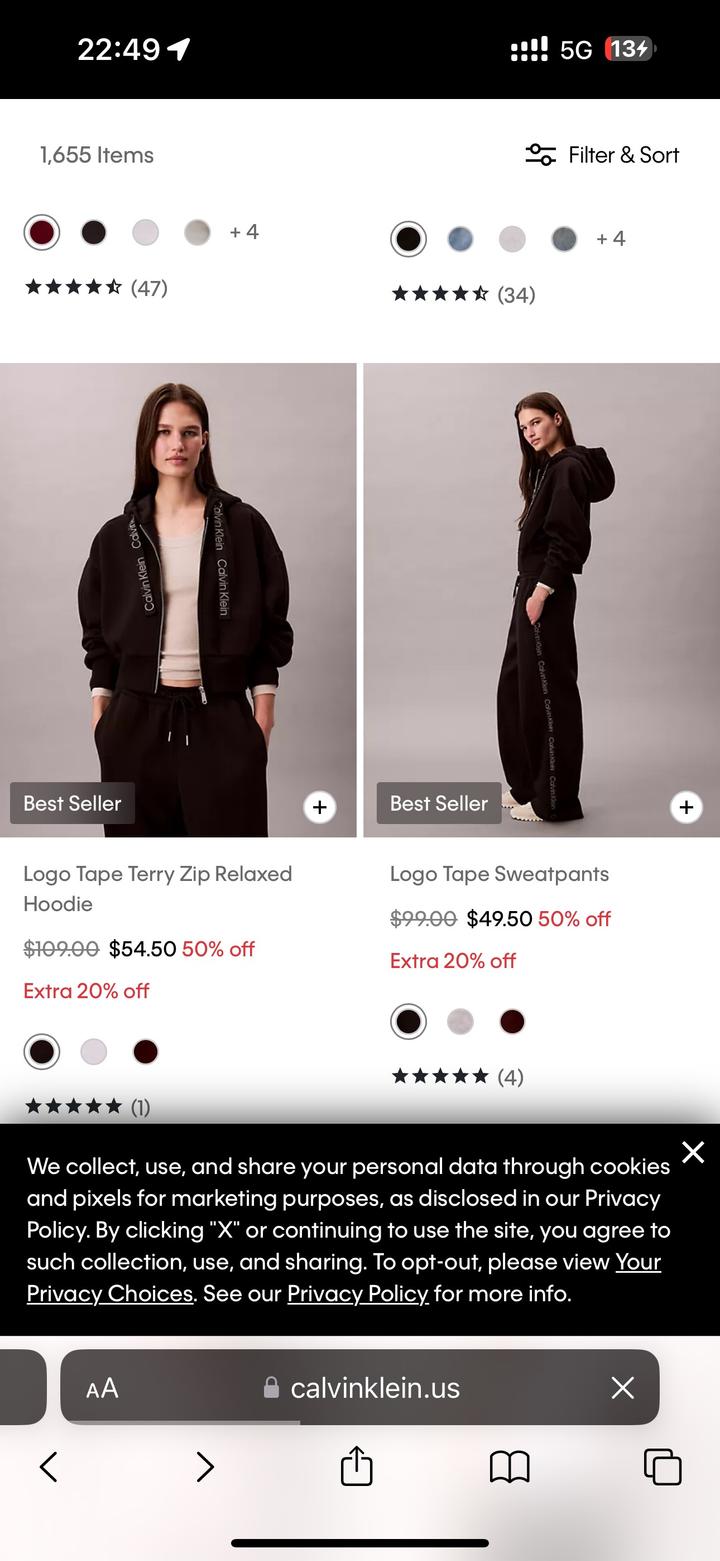Go back to the previous page

pyautogui.click(x=48, y=1467)
